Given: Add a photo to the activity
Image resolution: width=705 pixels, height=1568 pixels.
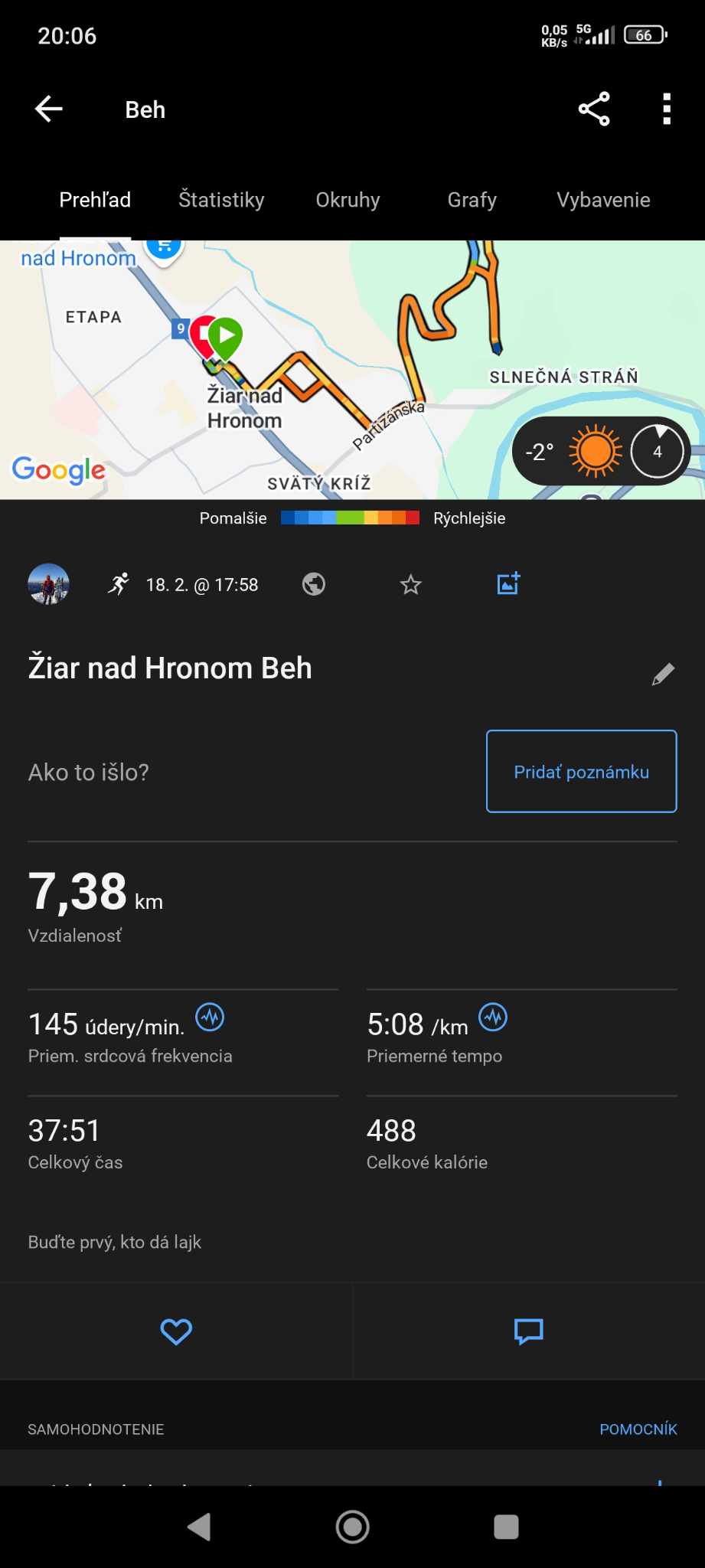Looking at the screenshot, I should tap(508, 584).
